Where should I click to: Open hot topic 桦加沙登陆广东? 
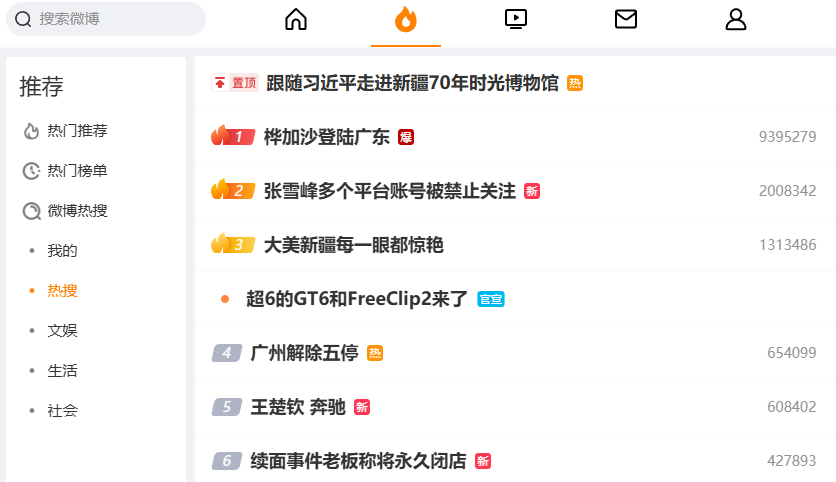326,137
